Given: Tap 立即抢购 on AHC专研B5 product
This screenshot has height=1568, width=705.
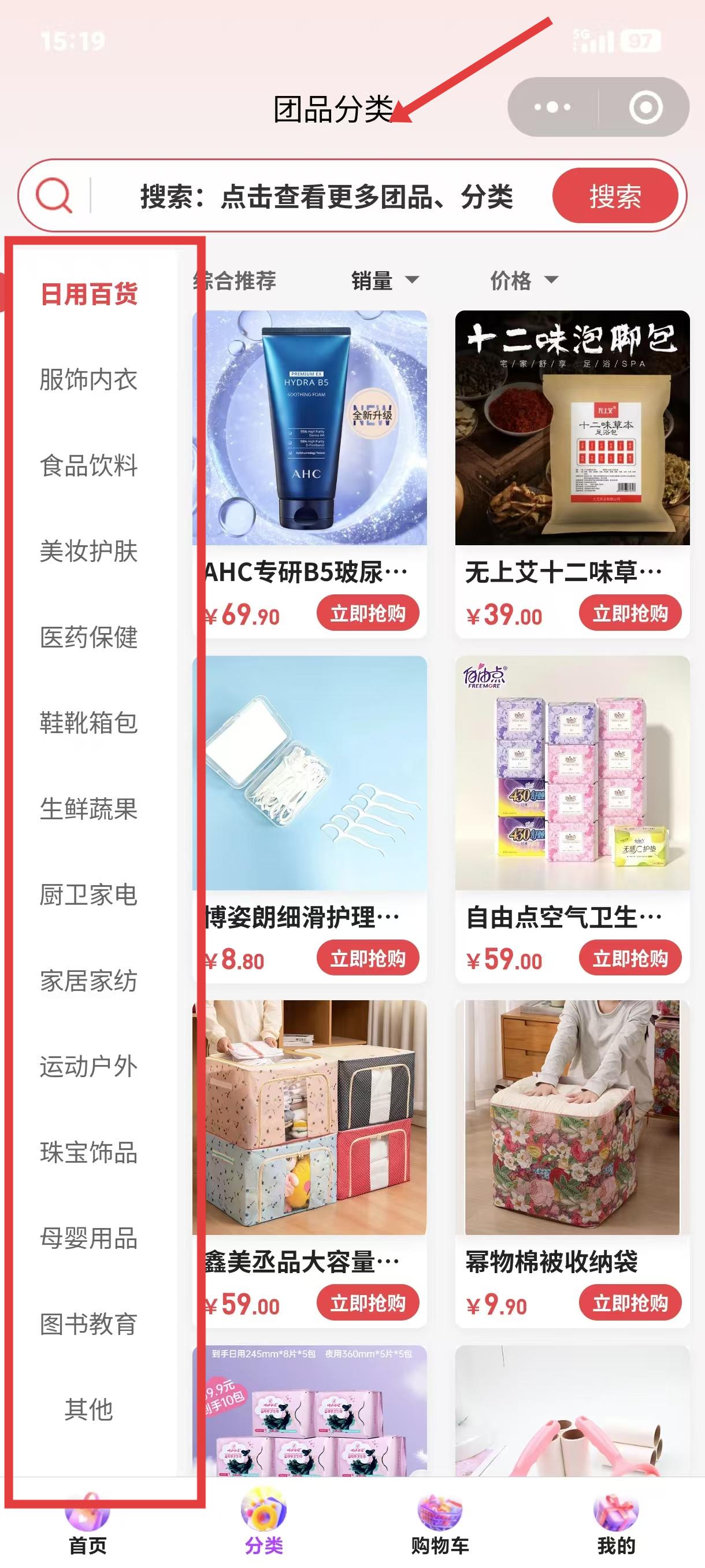Looking at the screenshot, I should tap(368, 613).
